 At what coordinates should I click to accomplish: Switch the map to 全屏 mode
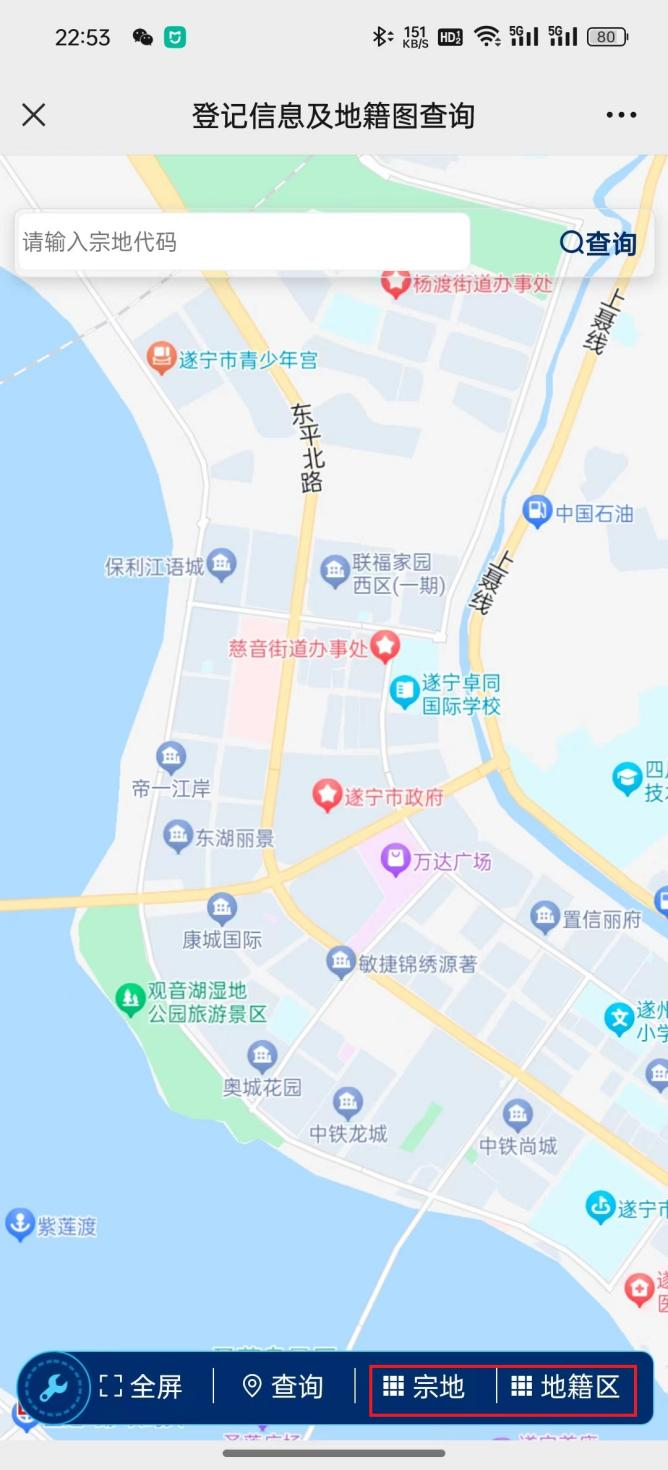(141, 1387)
